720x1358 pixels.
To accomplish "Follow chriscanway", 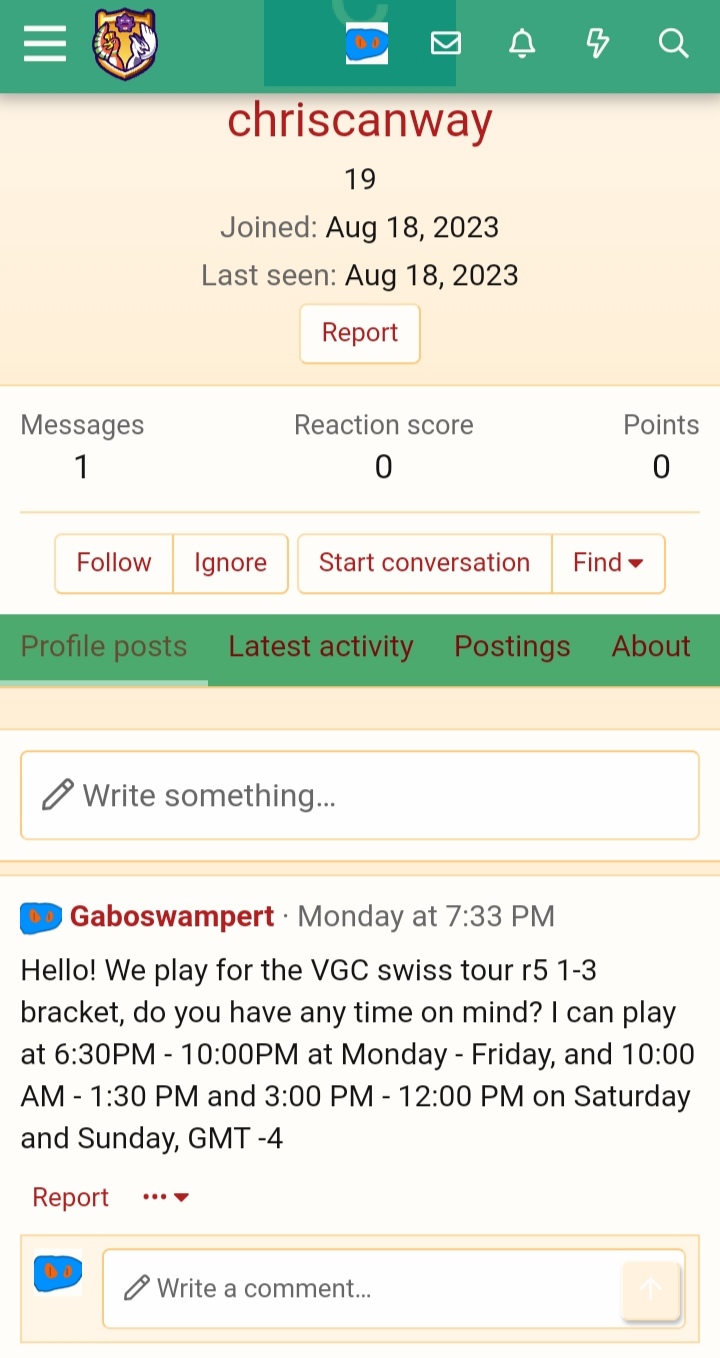I will coord(114,563).
